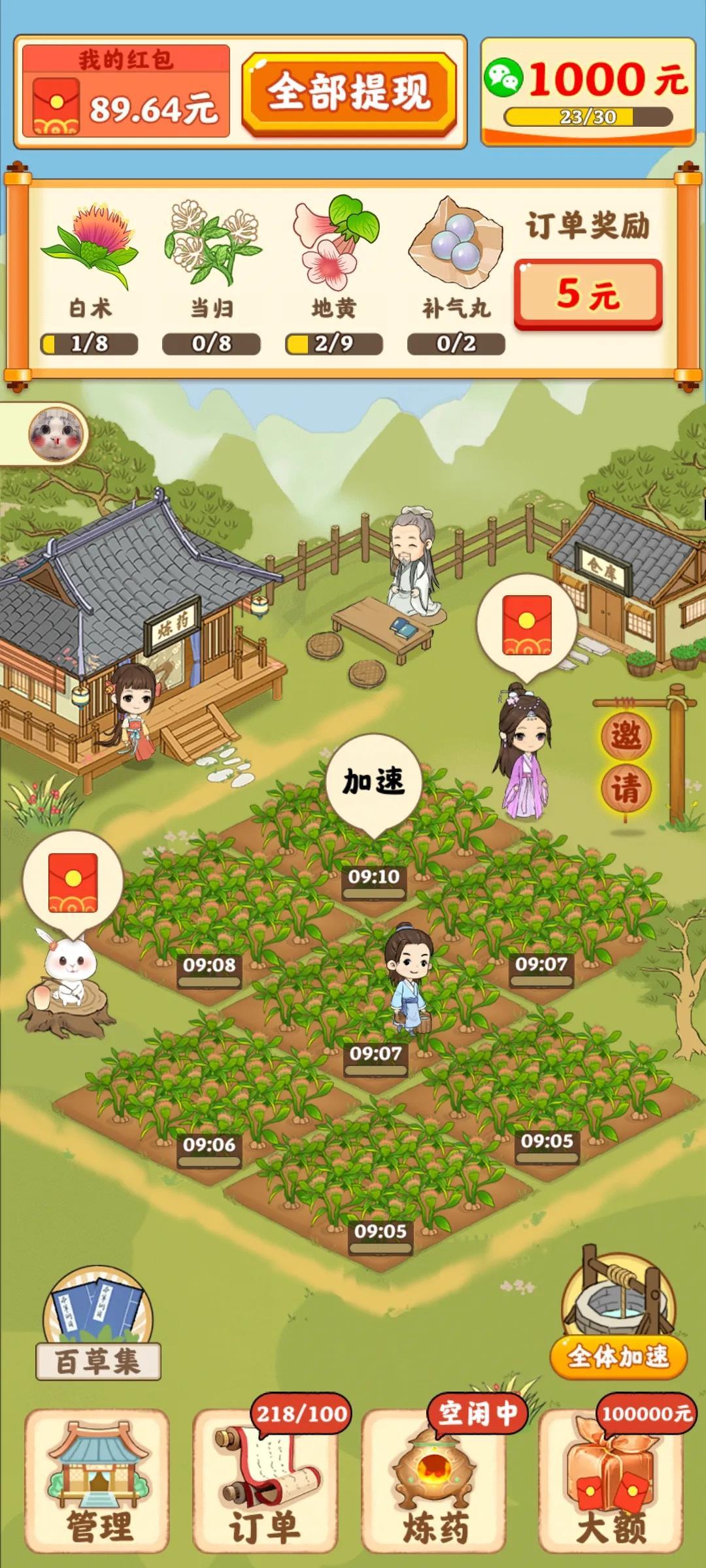Tap the 加速 speed-up bubble
Viewport: 706px width, 1568px height.
click(x=373, y=782)
